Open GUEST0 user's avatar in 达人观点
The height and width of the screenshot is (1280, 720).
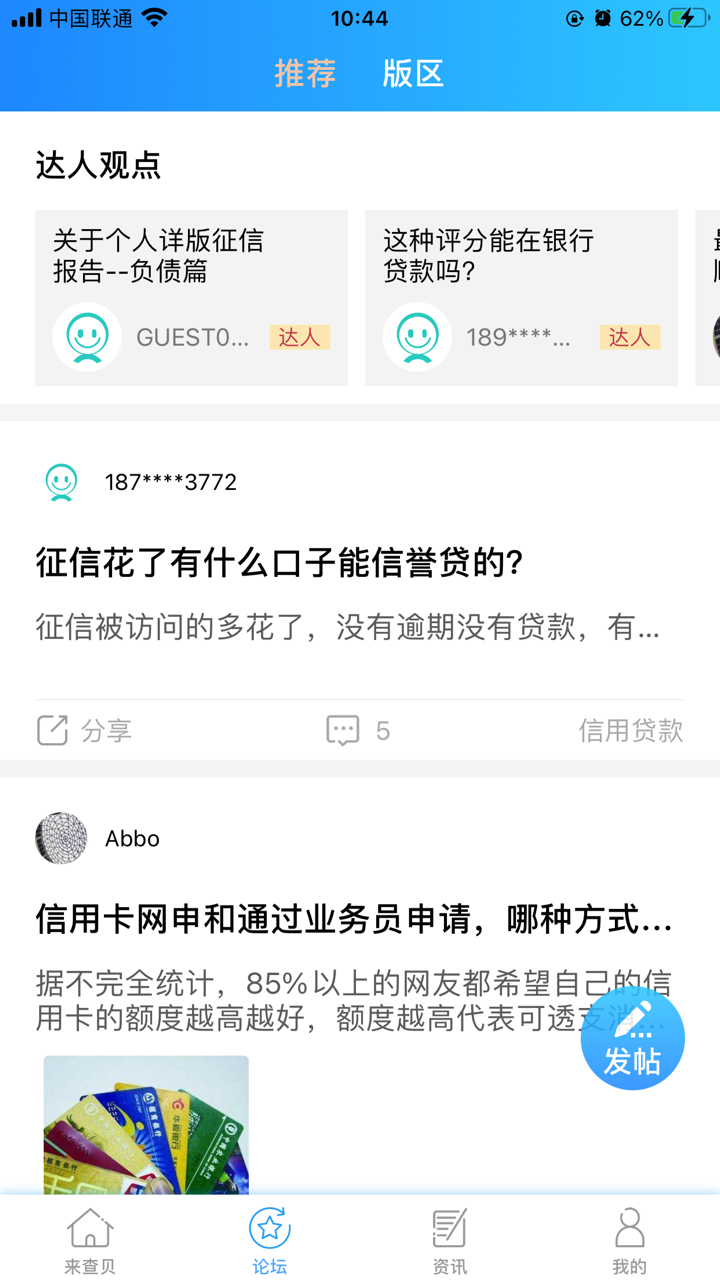pyautogui.click(x=87, y=337)
